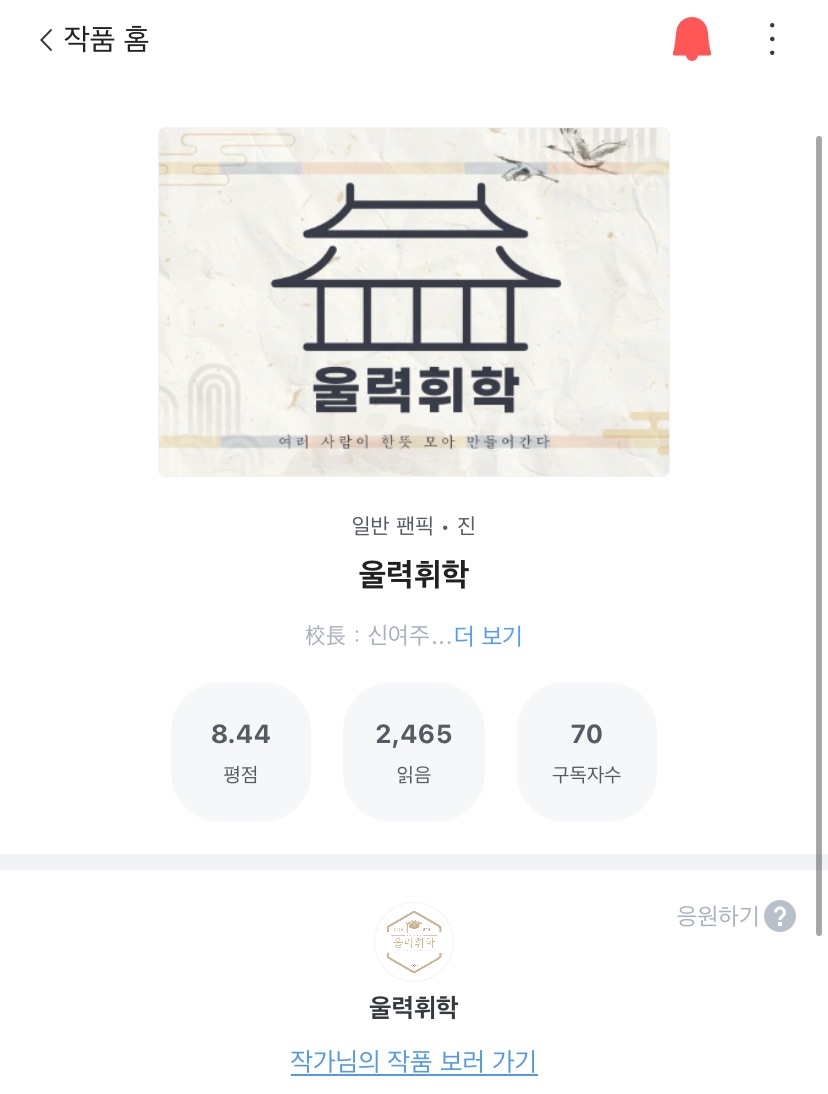The height and width of the screenshot is (1094, 828).
Task: Open the 울력휘학 author profile picture
Action: [414, 942]
